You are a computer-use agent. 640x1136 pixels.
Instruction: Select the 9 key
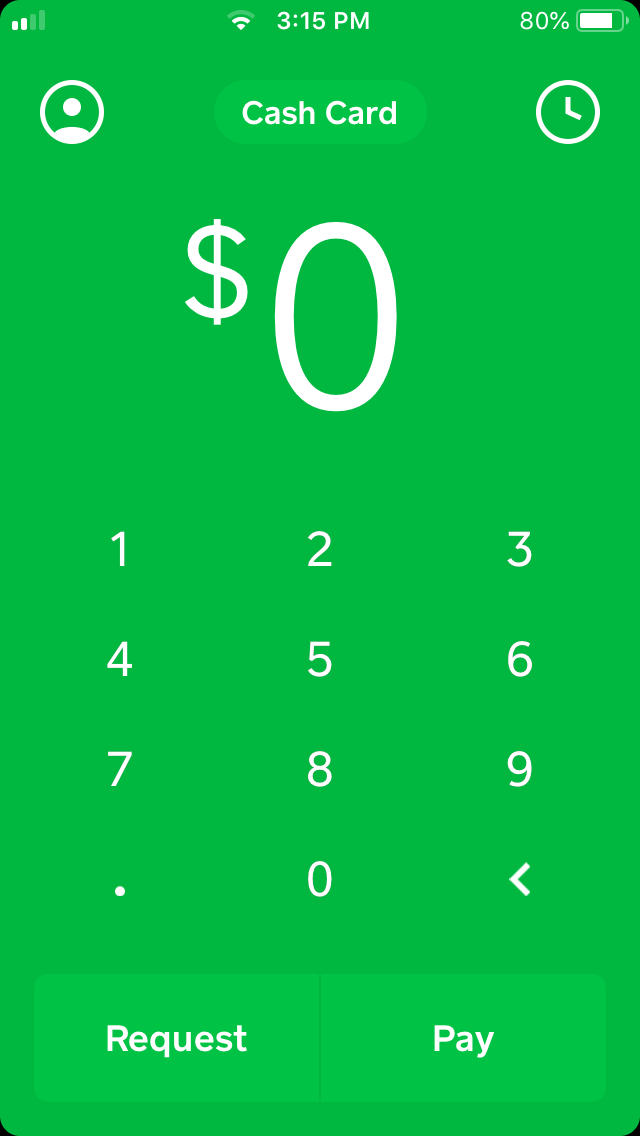point(520,770)
